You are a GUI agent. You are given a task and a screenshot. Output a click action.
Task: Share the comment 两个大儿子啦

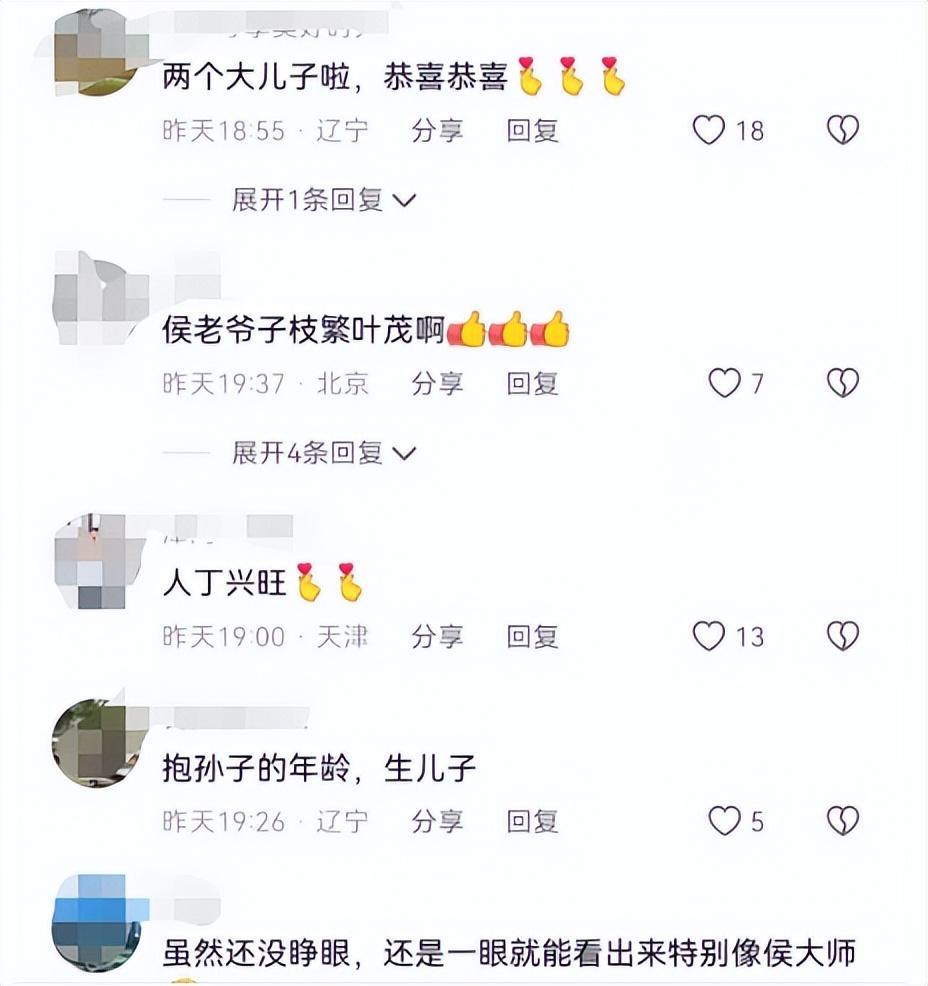coord(437,130)
